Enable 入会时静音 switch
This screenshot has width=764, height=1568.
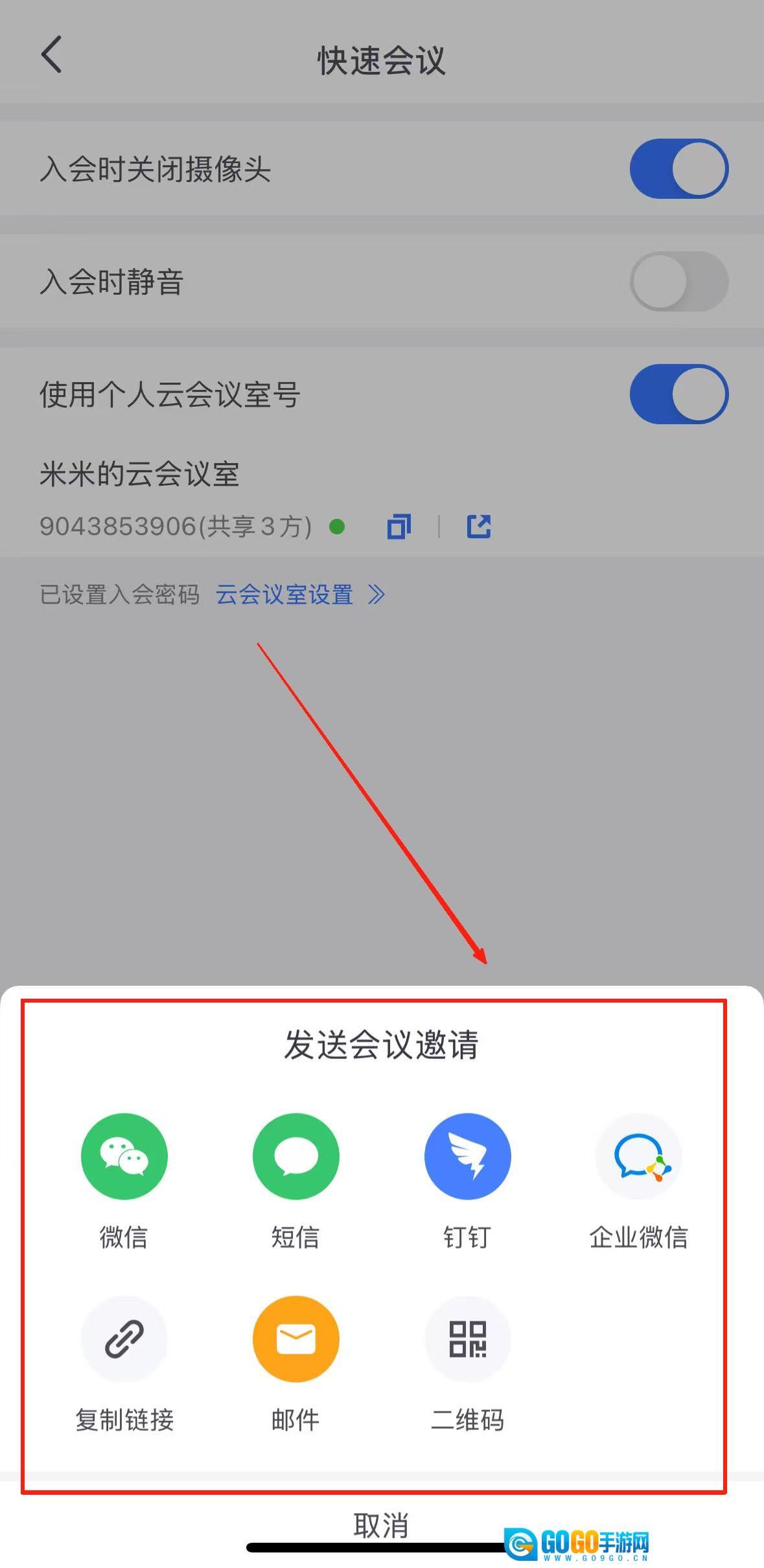pos(678,281)
